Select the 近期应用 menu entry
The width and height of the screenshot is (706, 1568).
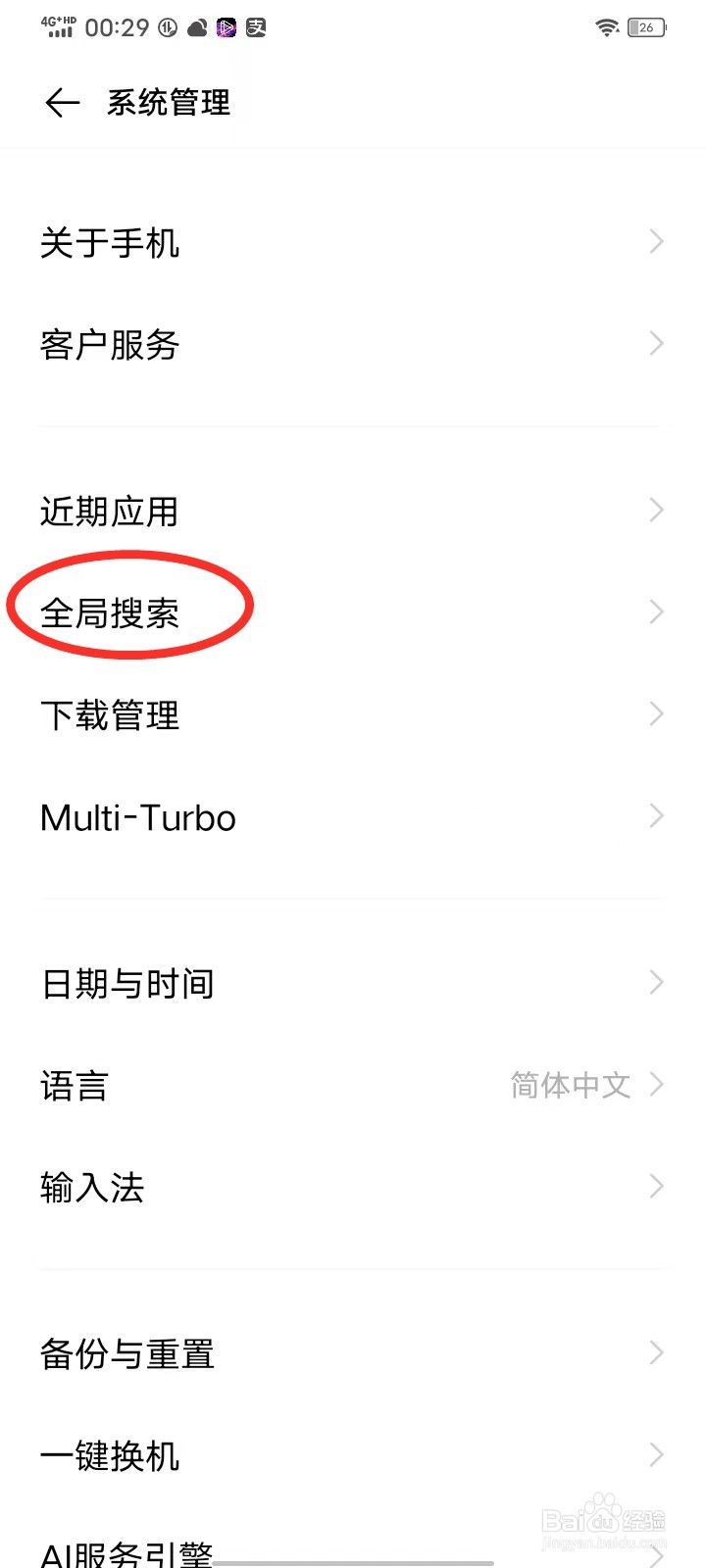(x=110, y=511)
